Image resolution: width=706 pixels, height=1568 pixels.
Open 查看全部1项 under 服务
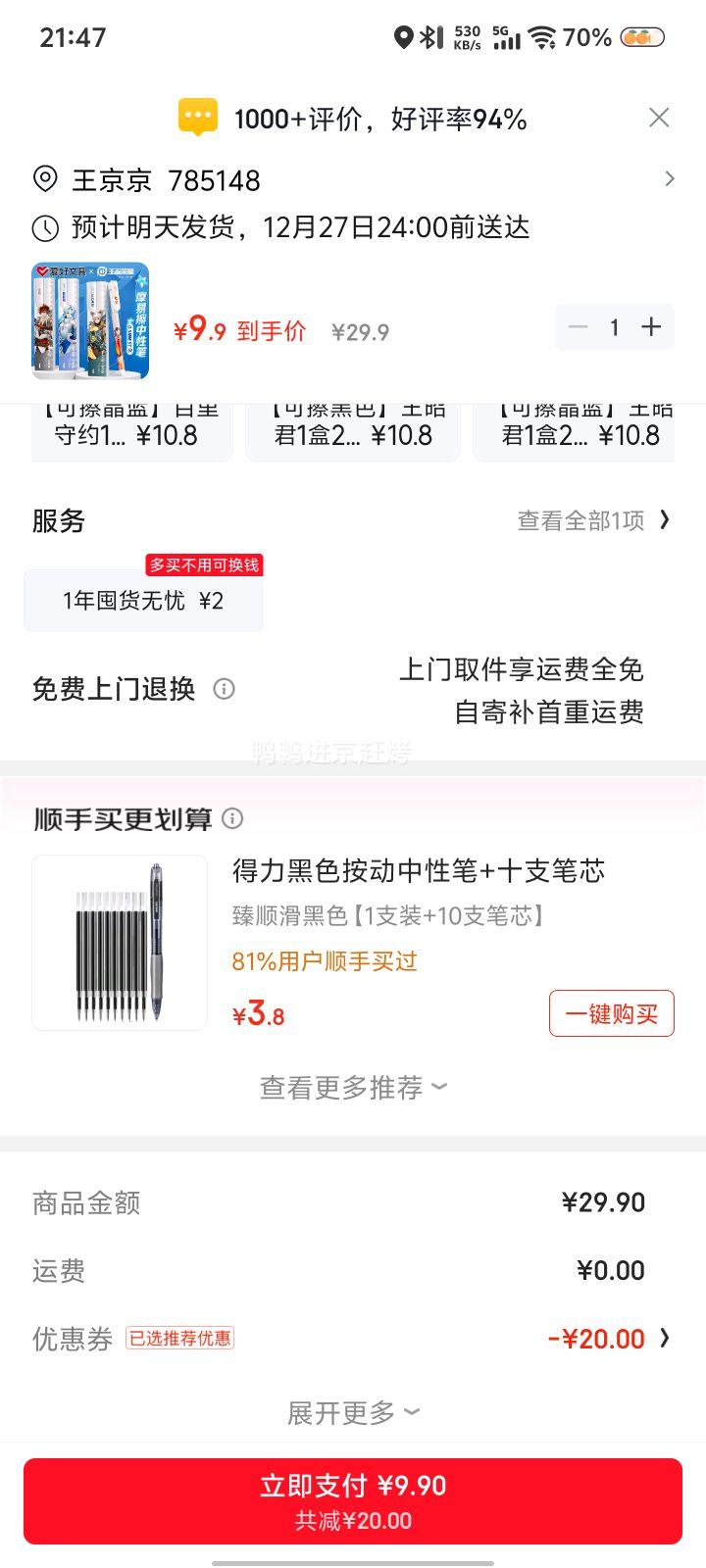click(x=579, y=520)
